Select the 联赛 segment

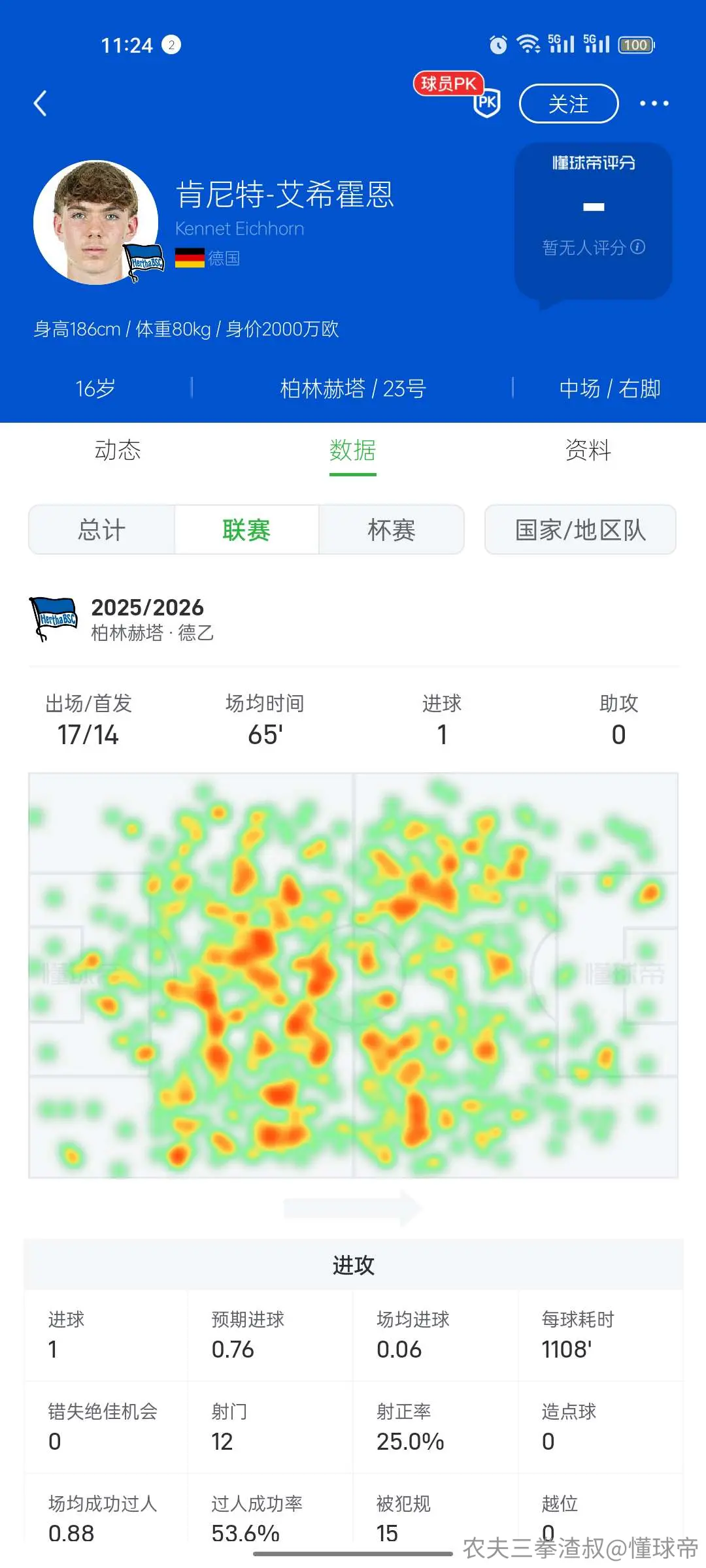pos(246,530)
